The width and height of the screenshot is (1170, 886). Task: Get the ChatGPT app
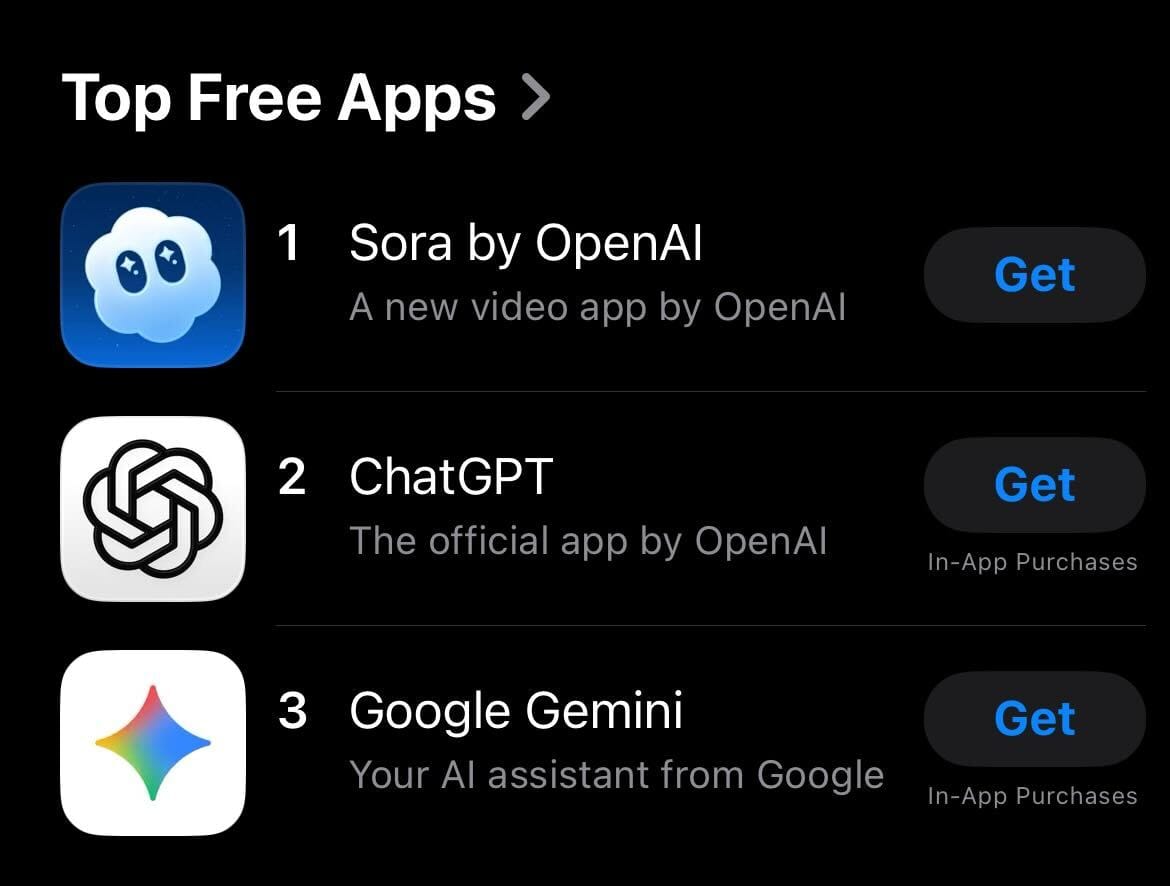tap(1034, 485)
